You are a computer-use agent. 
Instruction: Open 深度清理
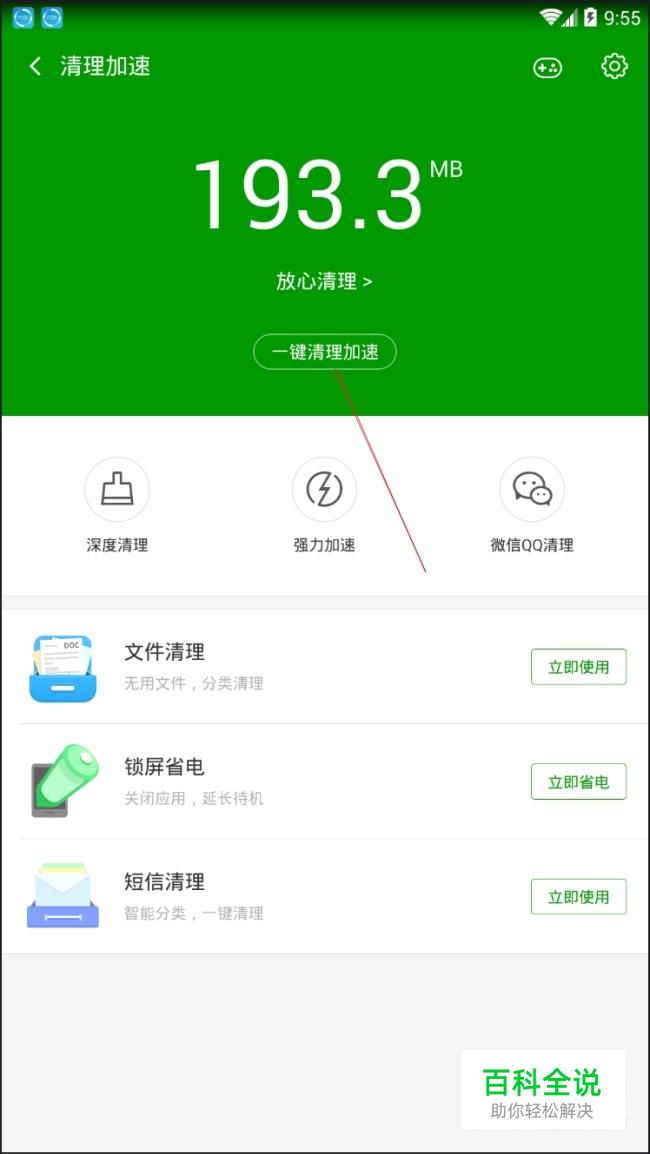click(117, 505)
